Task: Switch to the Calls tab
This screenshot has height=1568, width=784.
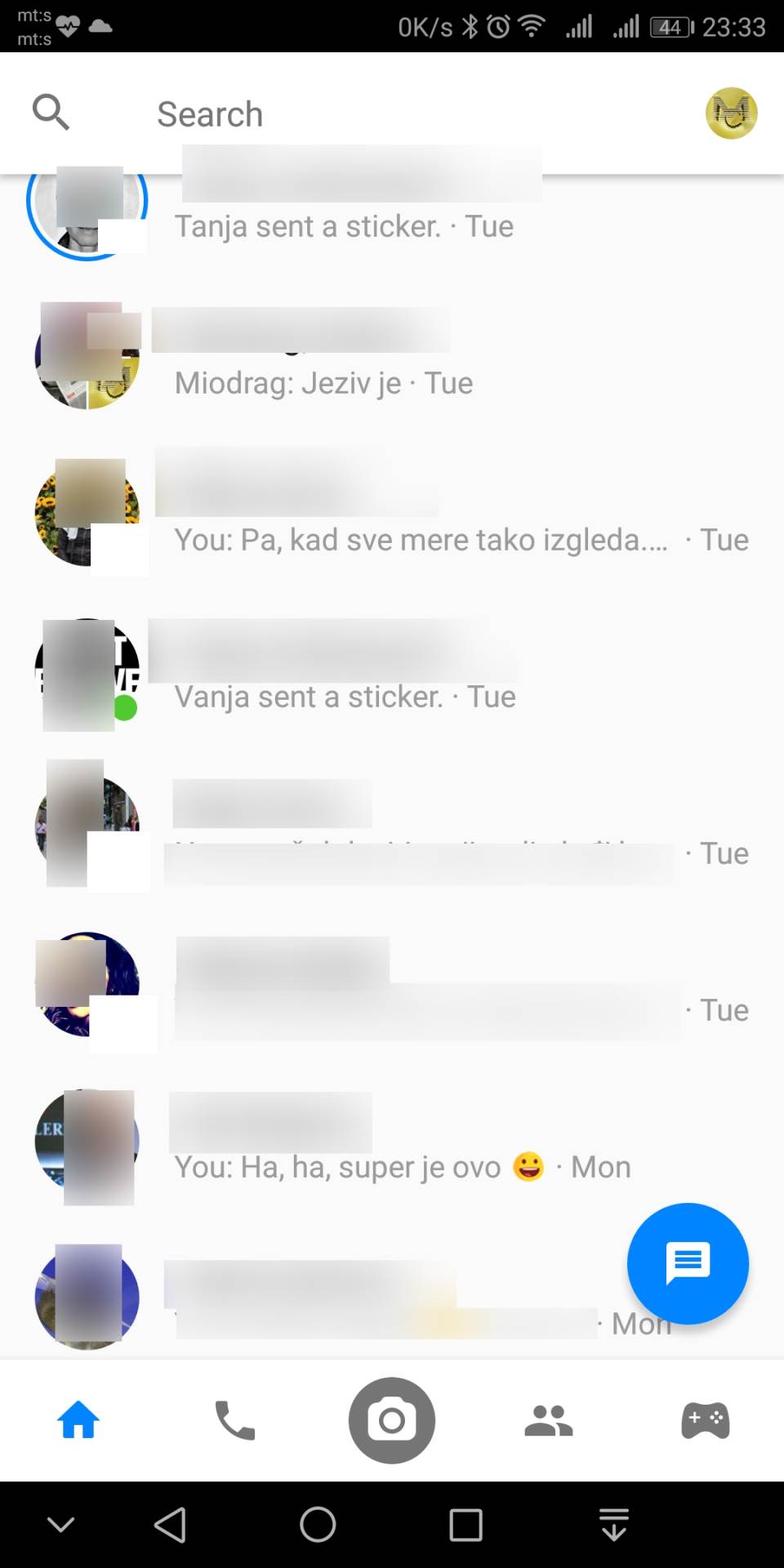Action: [235, 1420]
